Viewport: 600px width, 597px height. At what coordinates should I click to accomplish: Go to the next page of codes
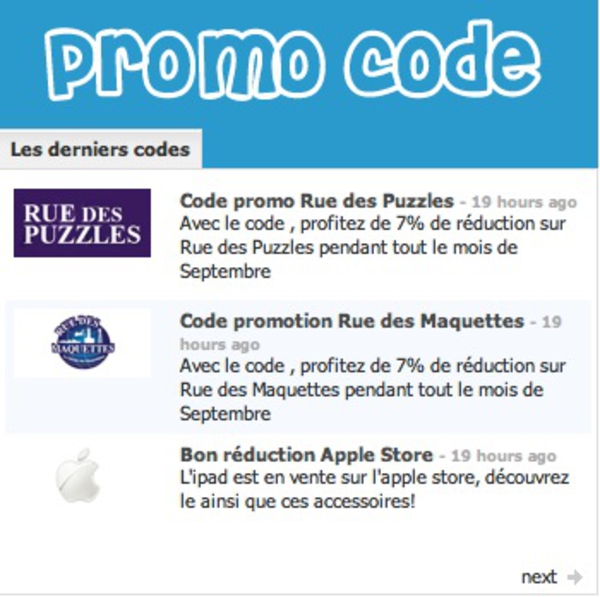[550, 577]
